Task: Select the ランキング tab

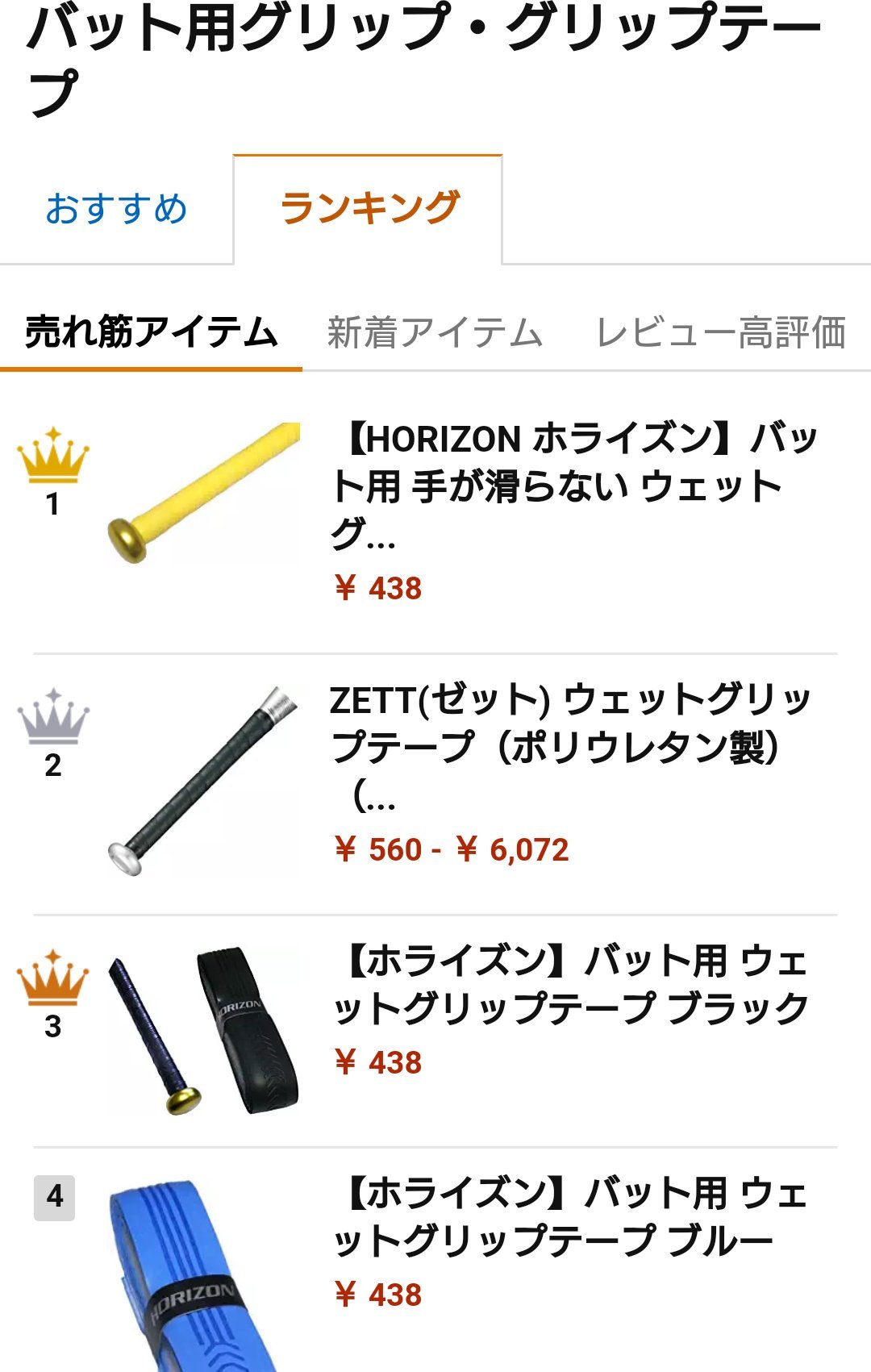Action: coord(369,209)
